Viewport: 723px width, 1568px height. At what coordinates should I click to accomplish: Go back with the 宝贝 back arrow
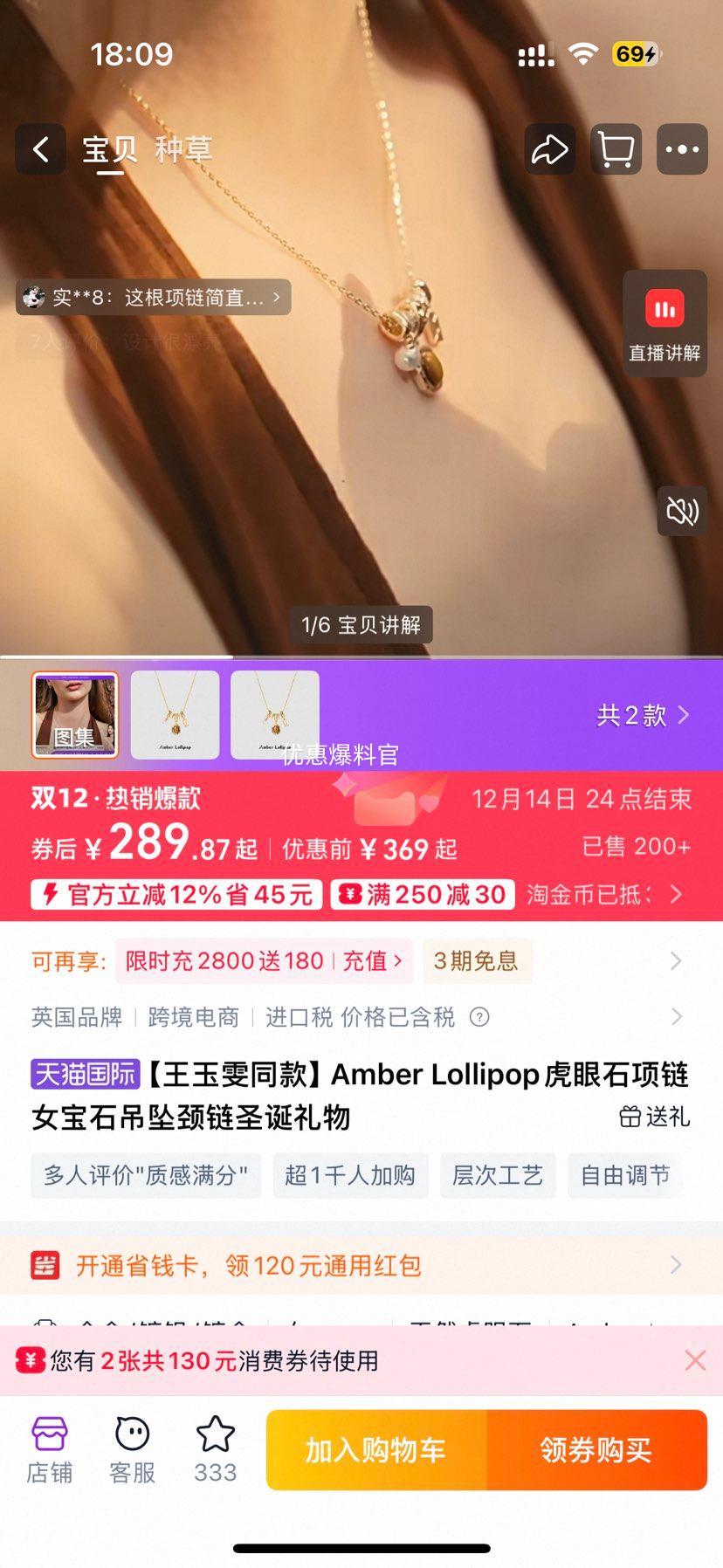click(x=40, y=149)
